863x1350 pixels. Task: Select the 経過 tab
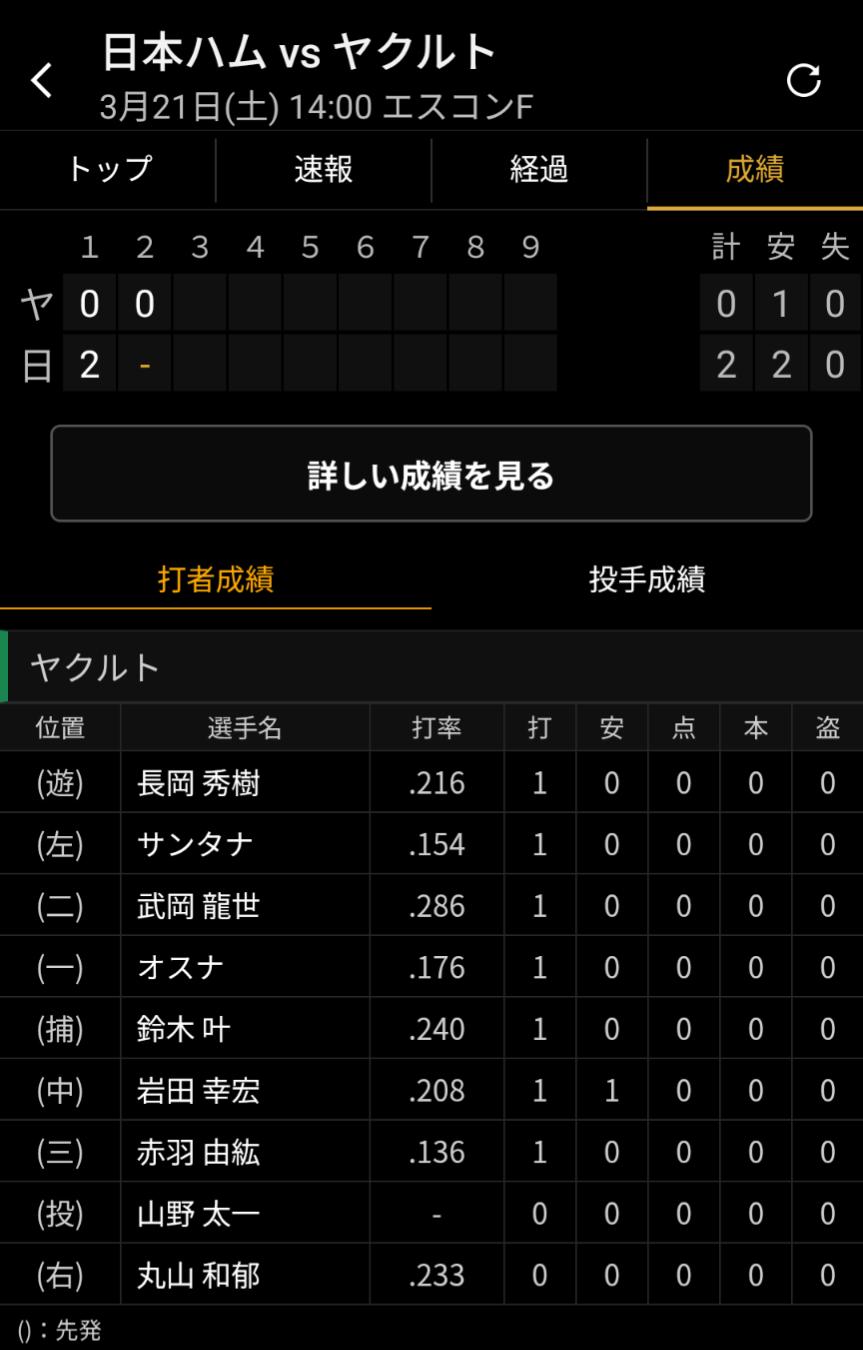pyautogui.click(x=539, y=170)
